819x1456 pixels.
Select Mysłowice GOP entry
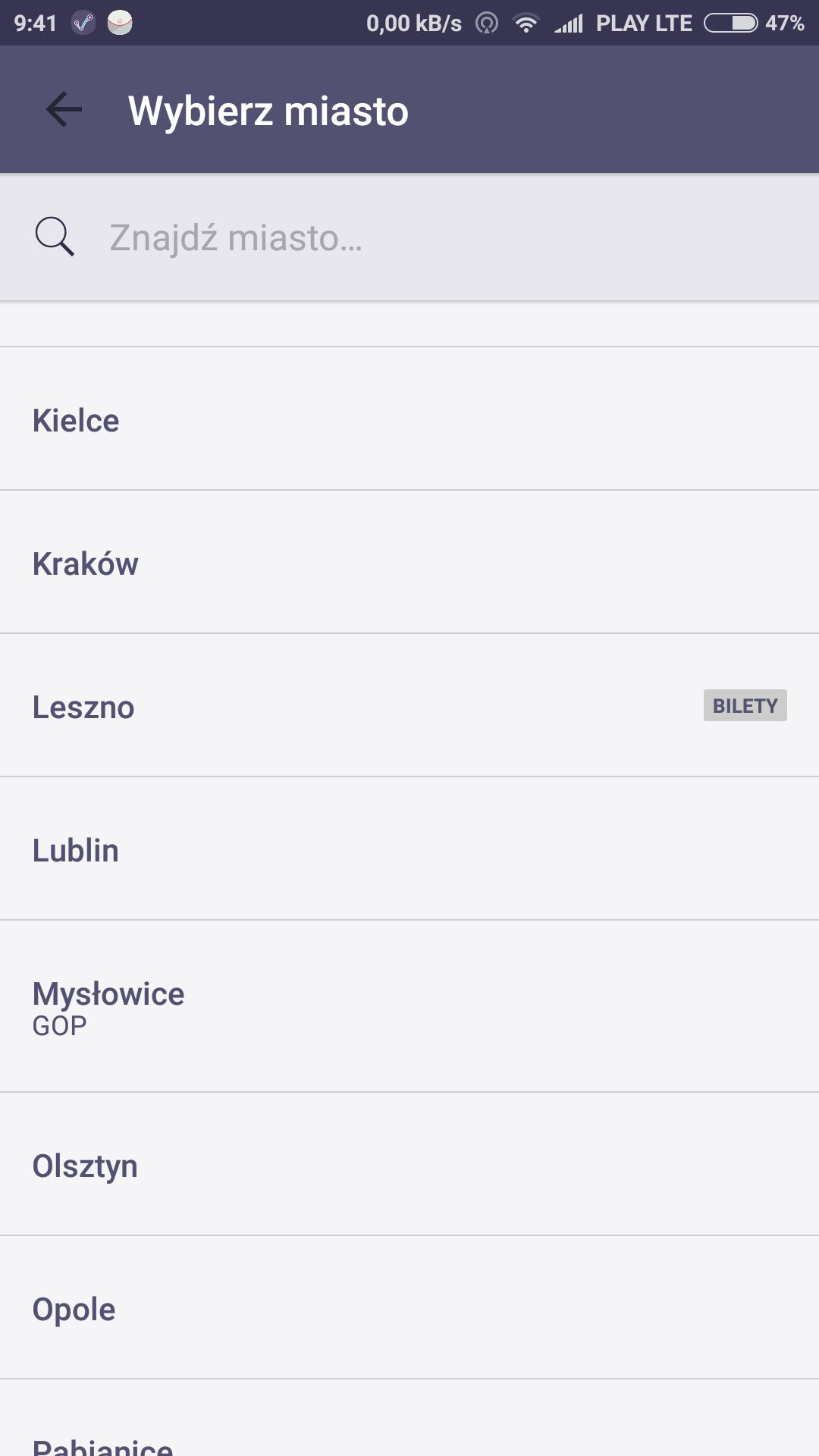pyautogui.click(x=409, y=1006)
